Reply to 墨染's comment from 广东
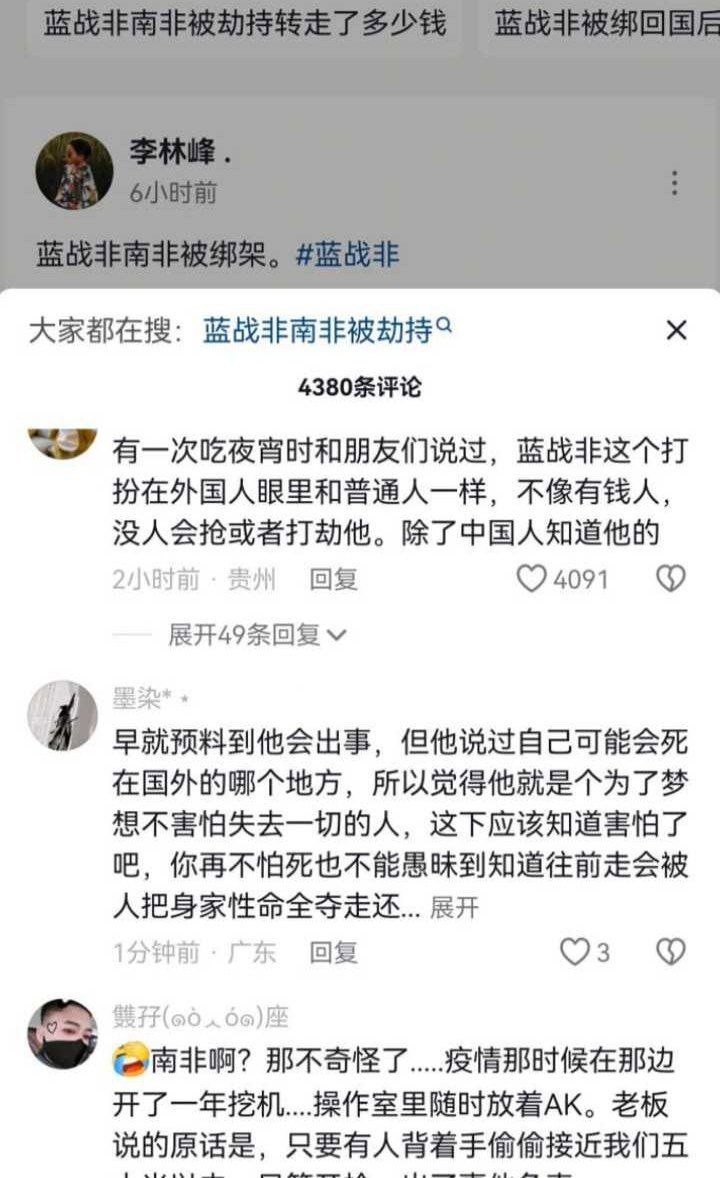The height and width of the screenshot is (1178, 720). (333, 953)
